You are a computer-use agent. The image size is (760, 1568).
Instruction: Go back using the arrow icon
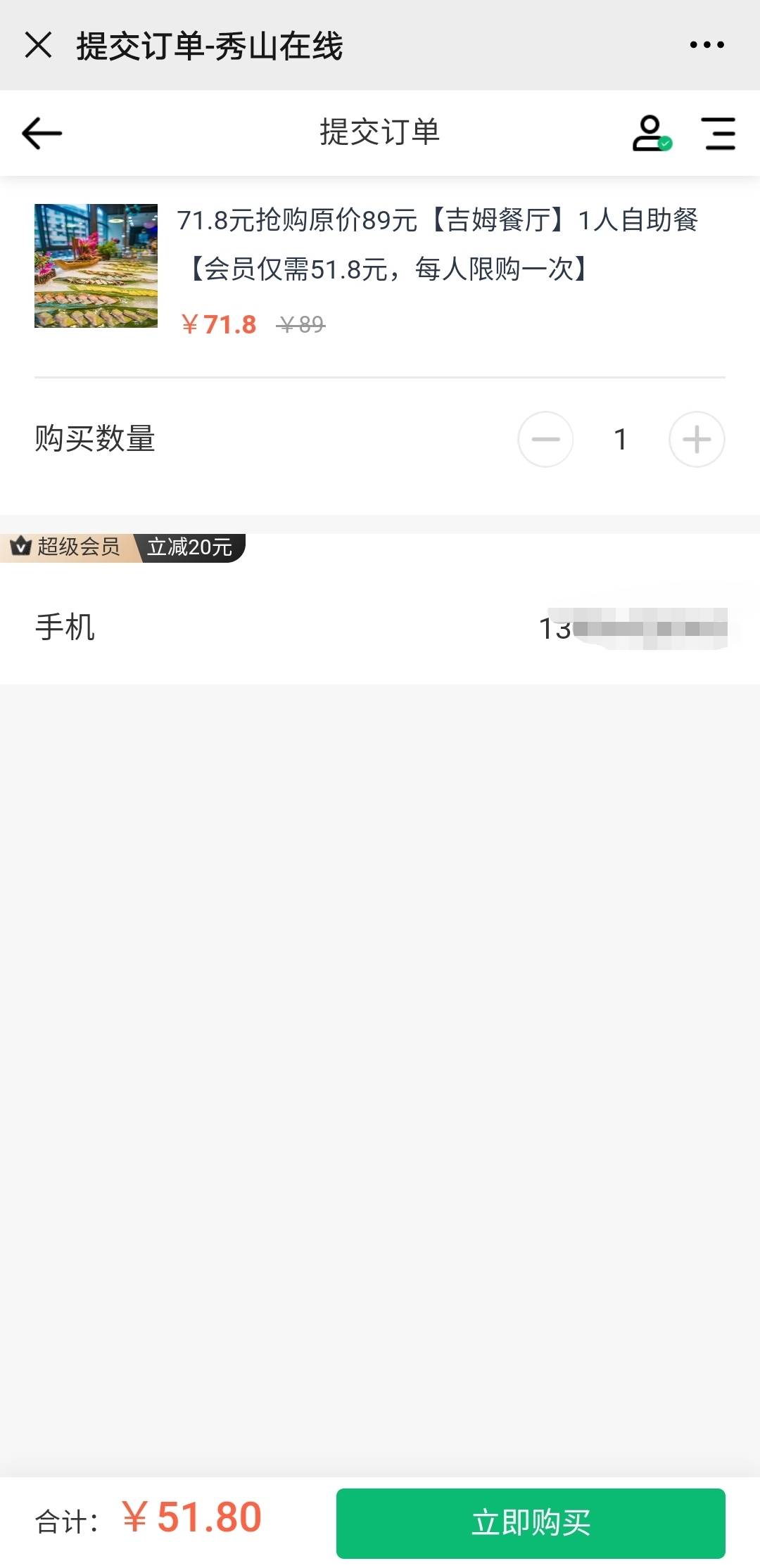42,133
